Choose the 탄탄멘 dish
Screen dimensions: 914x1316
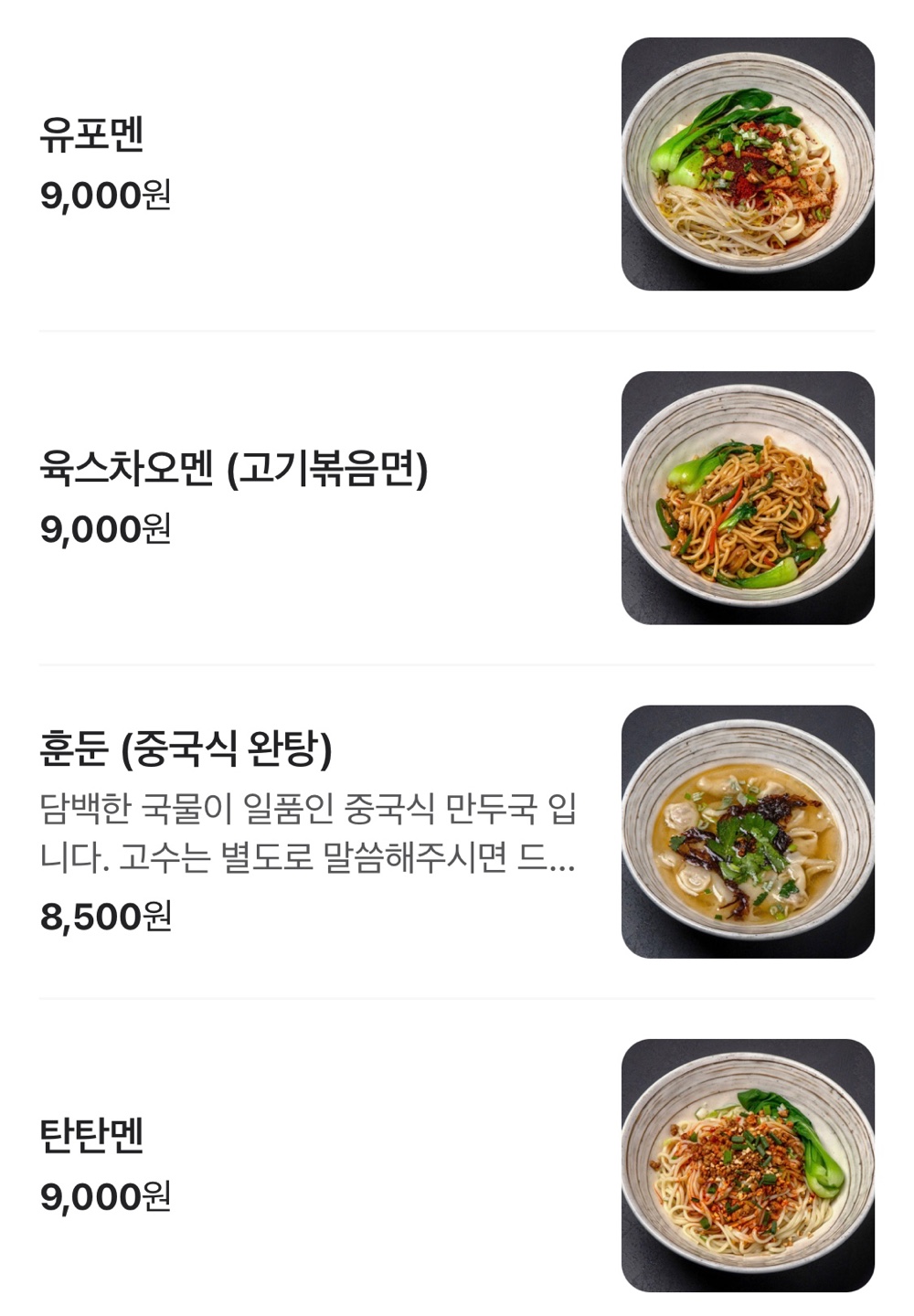click(x=91, y=1136)
